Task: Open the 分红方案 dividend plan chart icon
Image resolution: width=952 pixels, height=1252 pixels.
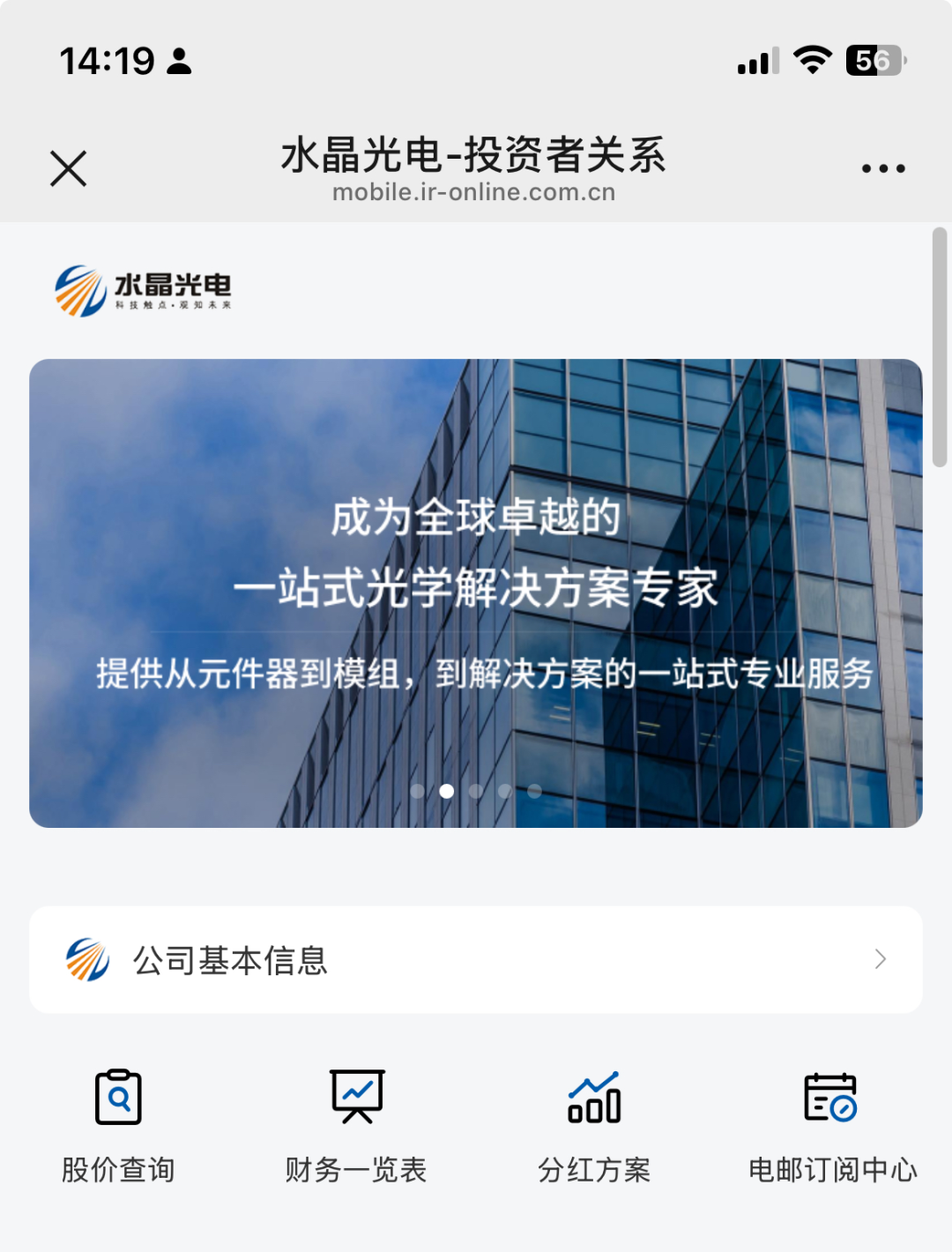Action: [x=594, y=1096]
